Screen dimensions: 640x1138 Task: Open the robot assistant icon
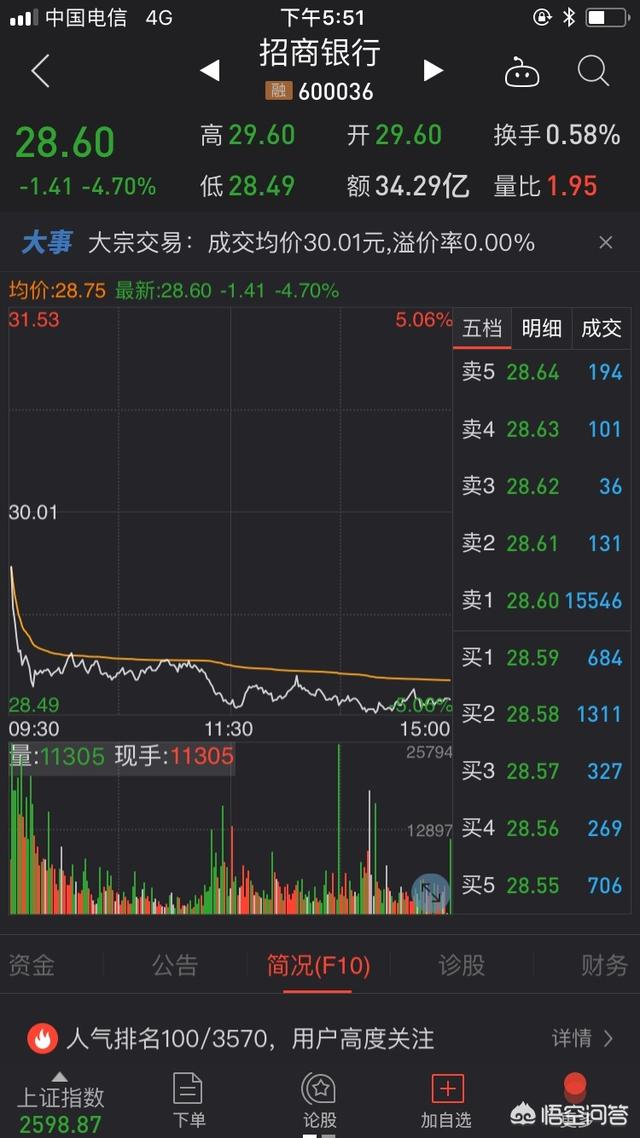[522, 72]
